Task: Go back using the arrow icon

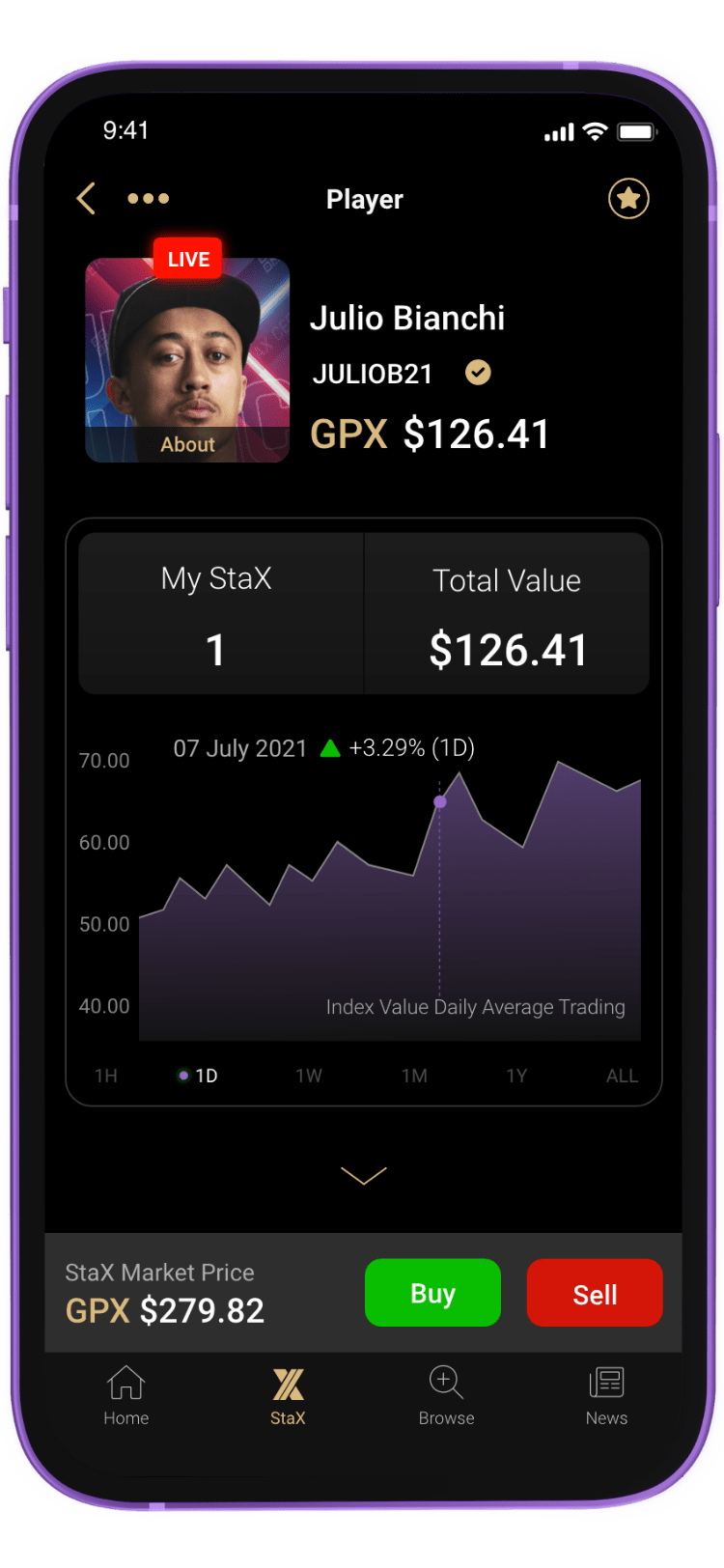Action: (86, 199)
